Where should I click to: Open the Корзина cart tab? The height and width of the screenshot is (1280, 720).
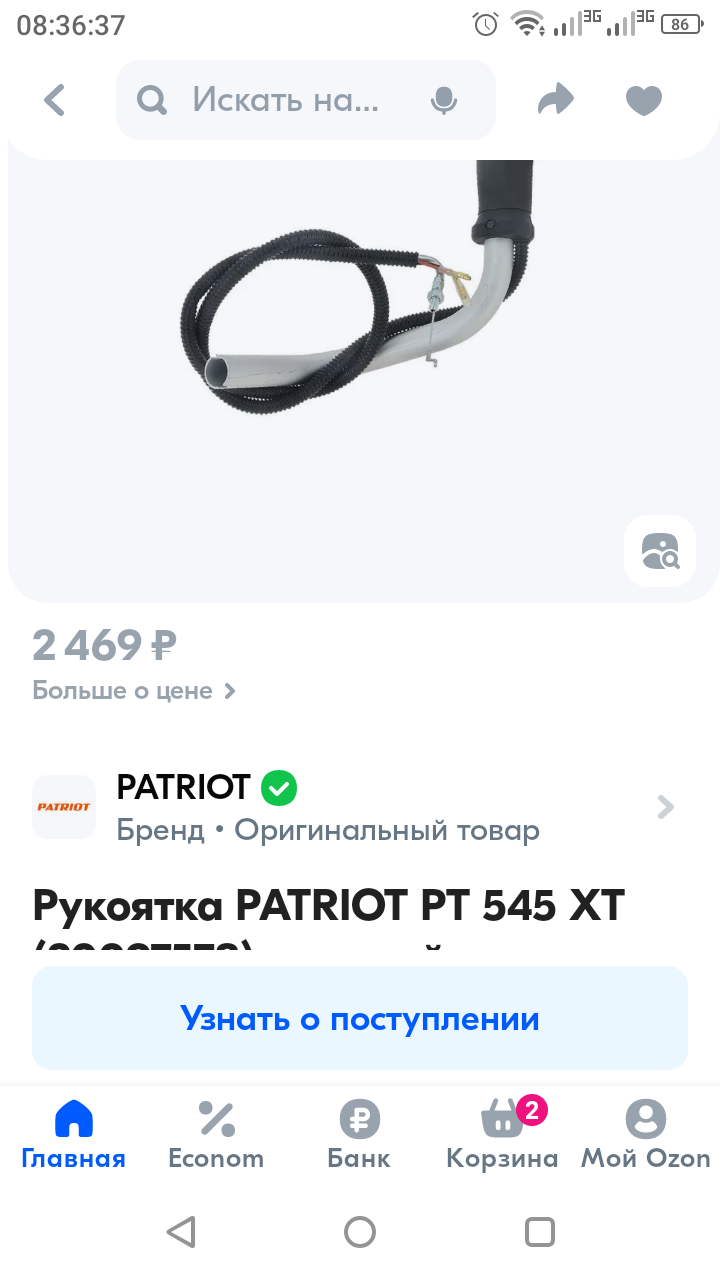pos(502,1135)
